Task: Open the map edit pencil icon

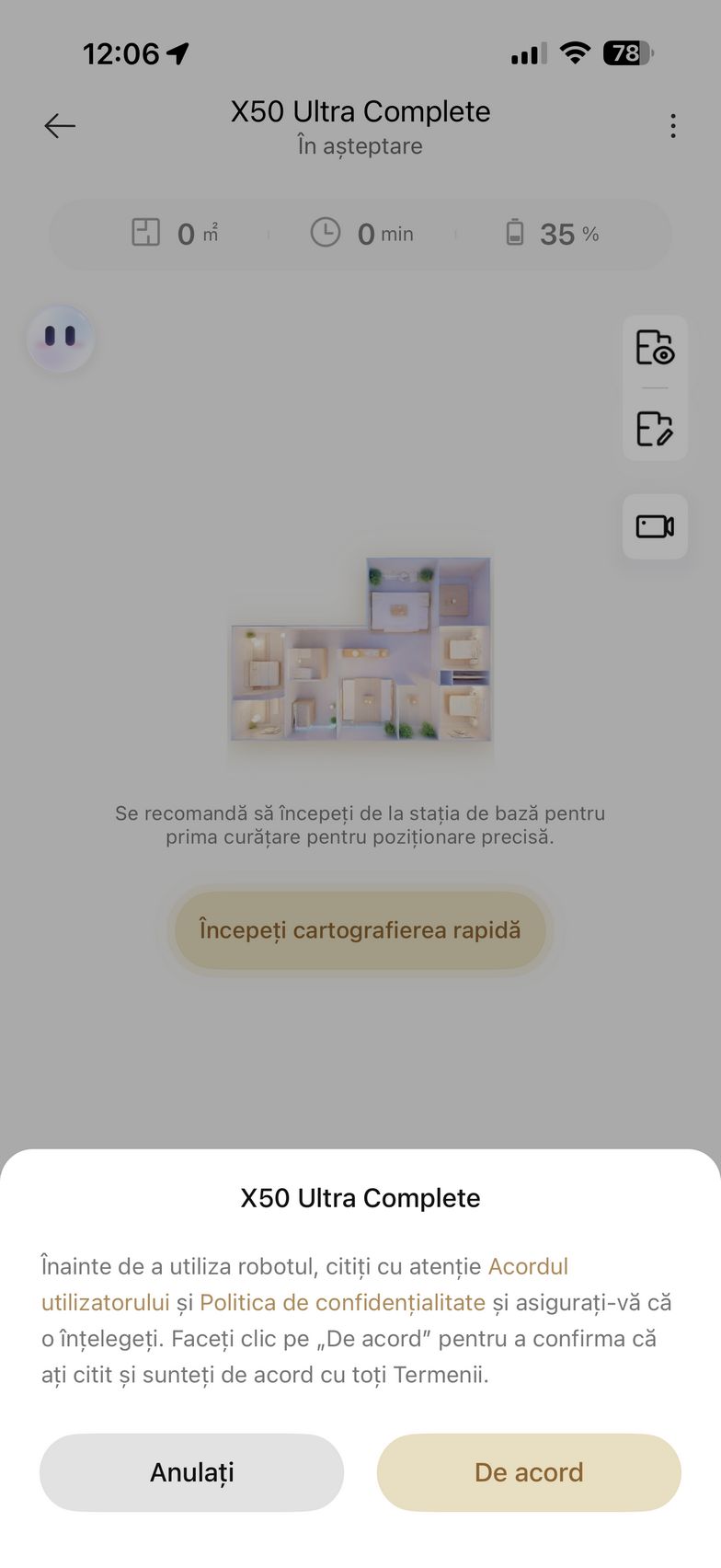Action: 655,428
